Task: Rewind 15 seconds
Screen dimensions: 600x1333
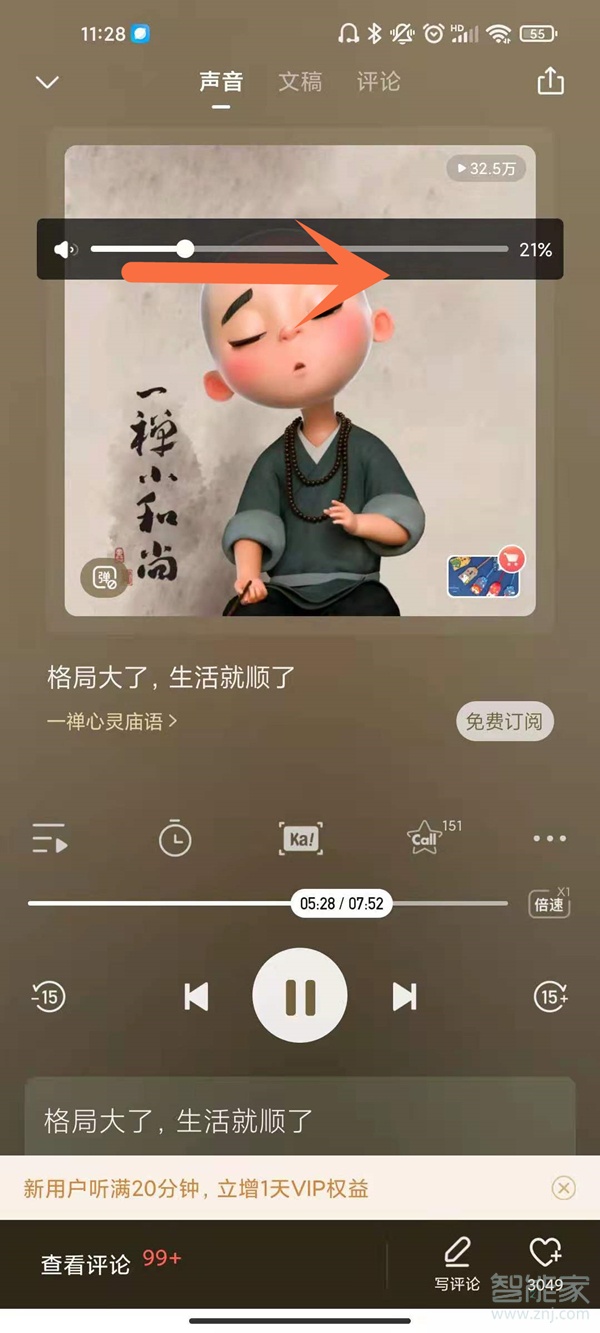Action: (48, 996)
